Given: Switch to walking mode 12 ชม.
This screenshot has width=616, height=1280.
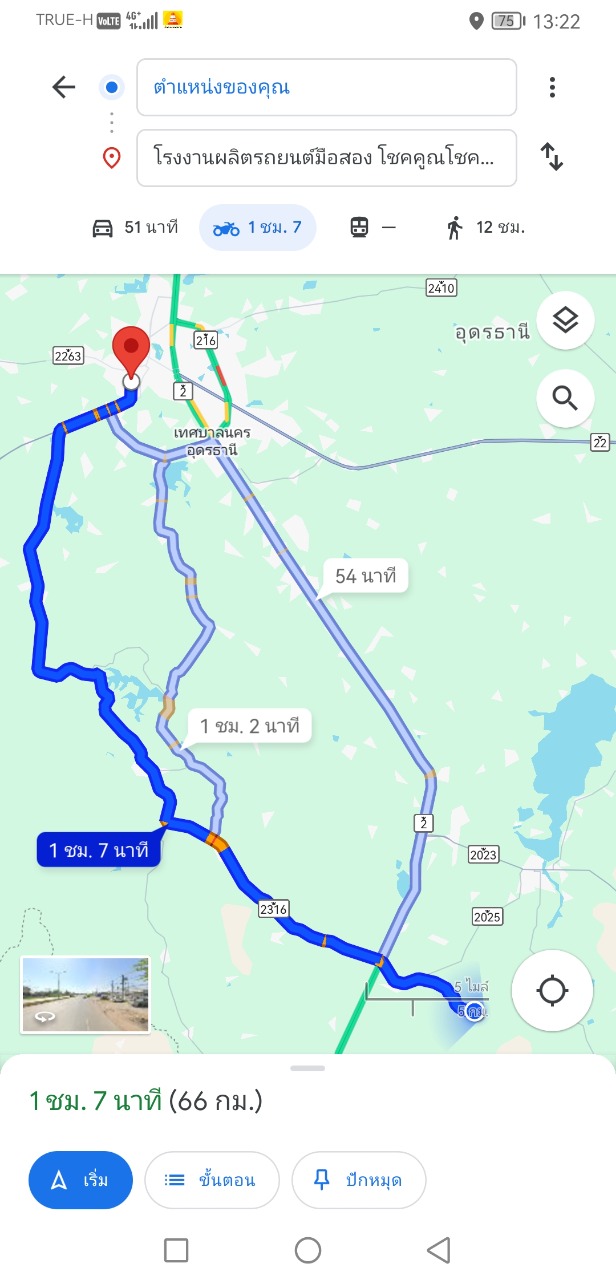Looking at the screenshot, I should (x=485, y=228).
